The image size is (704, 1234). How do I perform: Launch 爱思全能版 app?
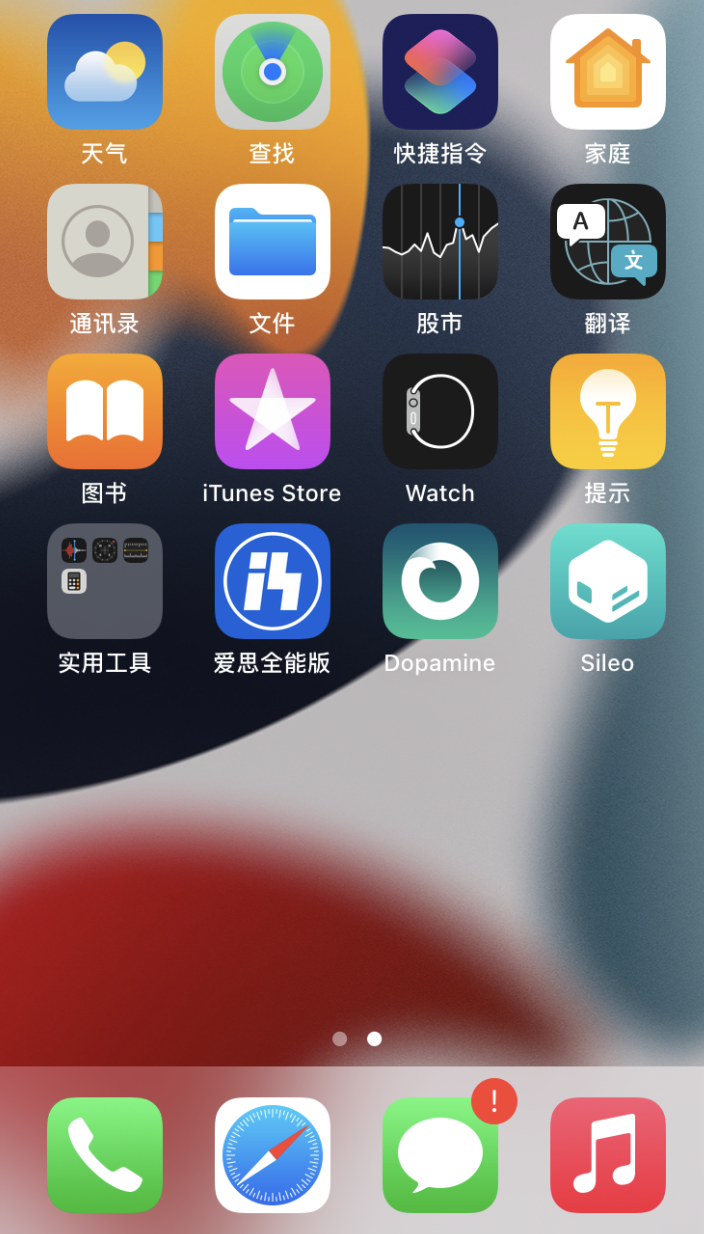tap(272, 581)
